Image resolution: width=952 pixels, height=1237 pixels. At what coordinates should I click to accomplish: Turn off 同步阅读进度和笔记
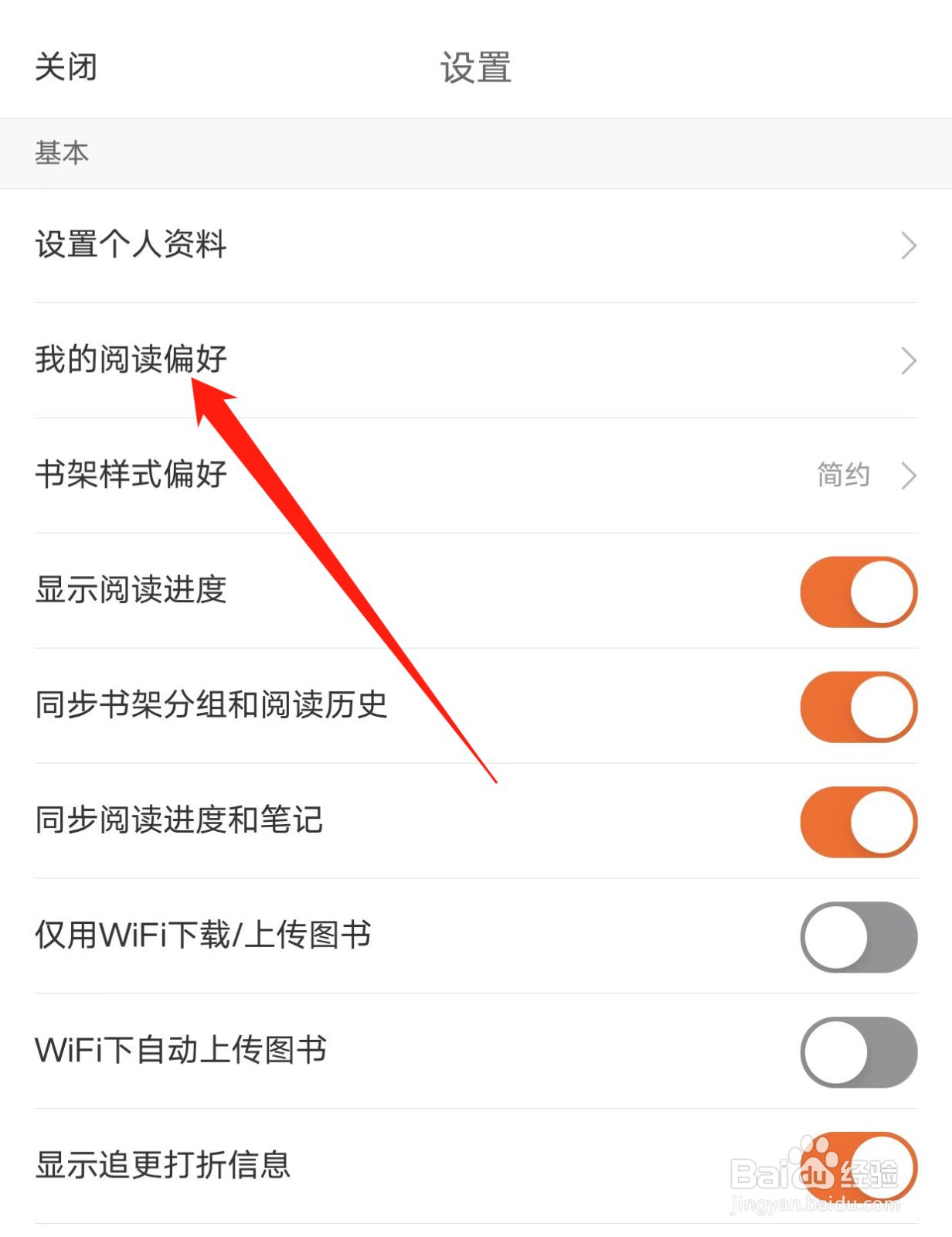click(x=858, y=822)
